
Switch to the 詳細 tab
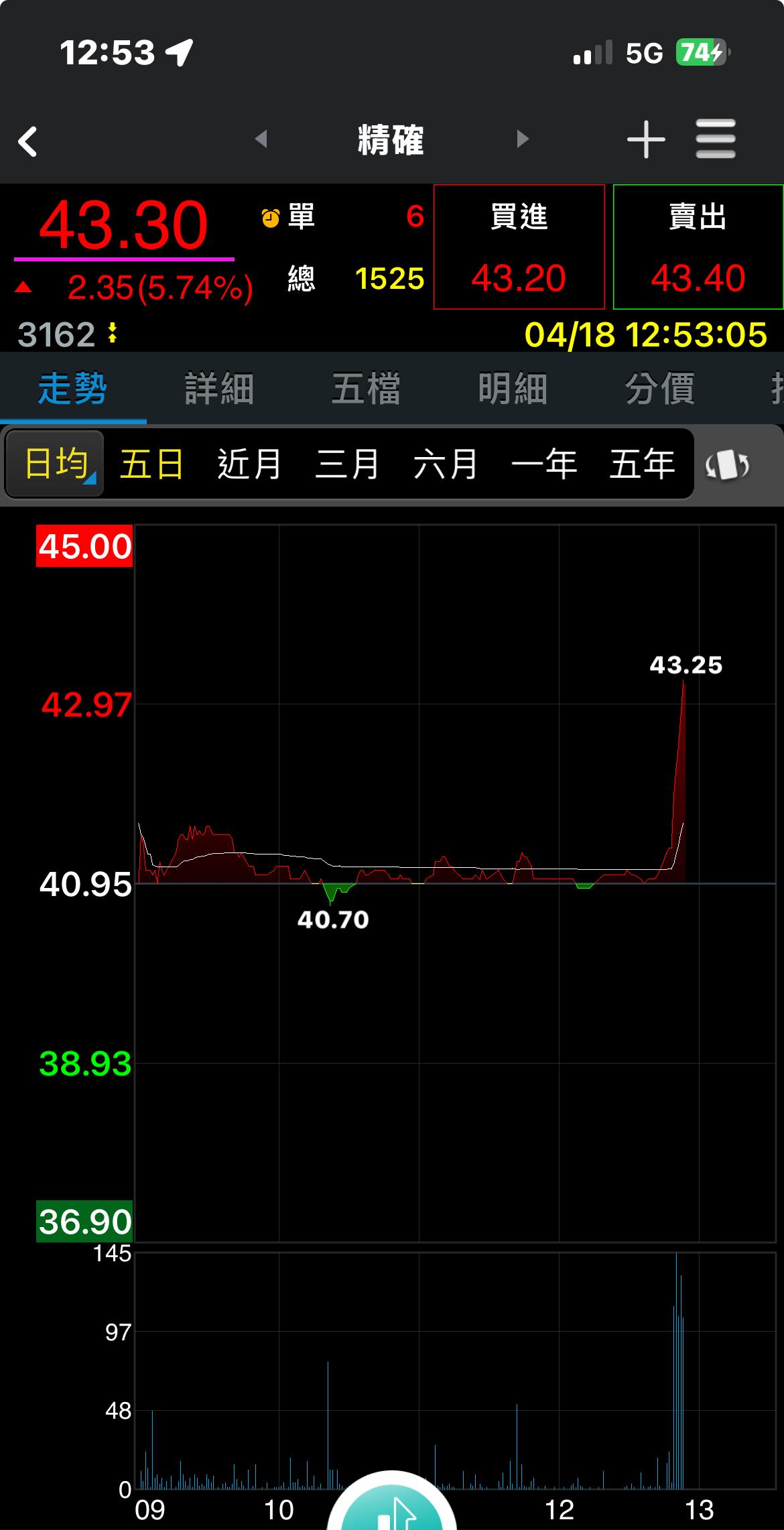(219, 389)
